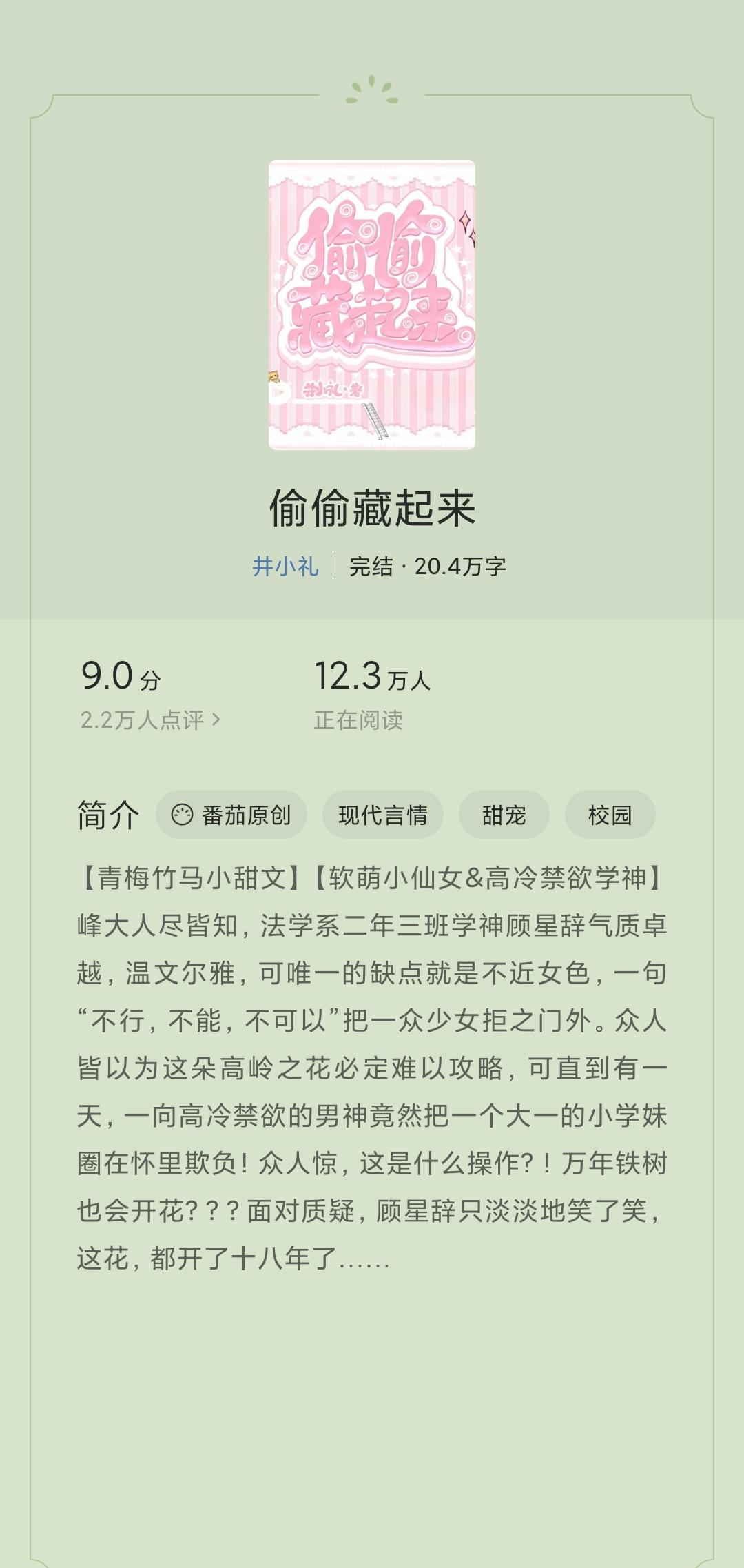The image size is (744, 1568).
Task: View the 2.2万人点评 reviews
Action: 150,720
